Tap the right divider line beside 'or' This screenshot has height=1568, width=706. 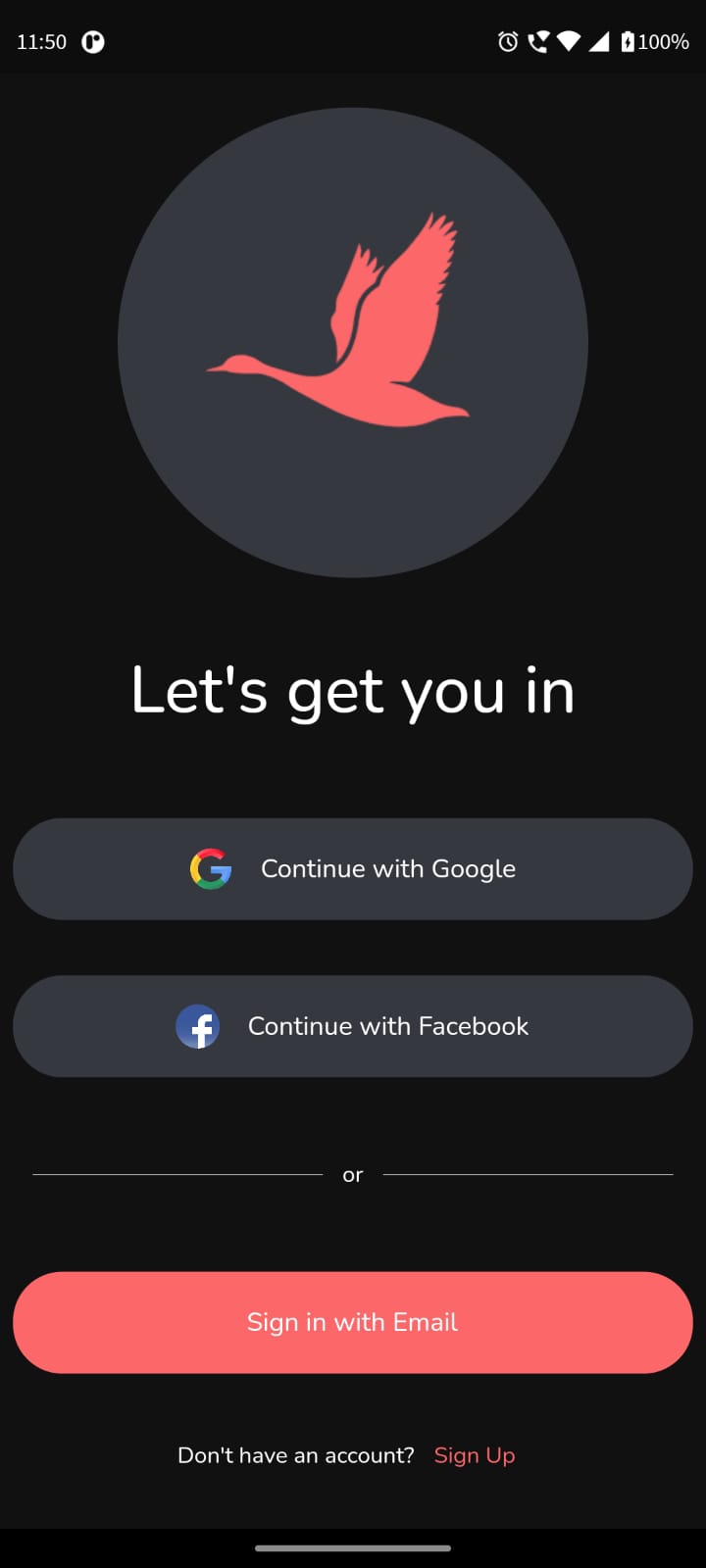[529, 1174]
